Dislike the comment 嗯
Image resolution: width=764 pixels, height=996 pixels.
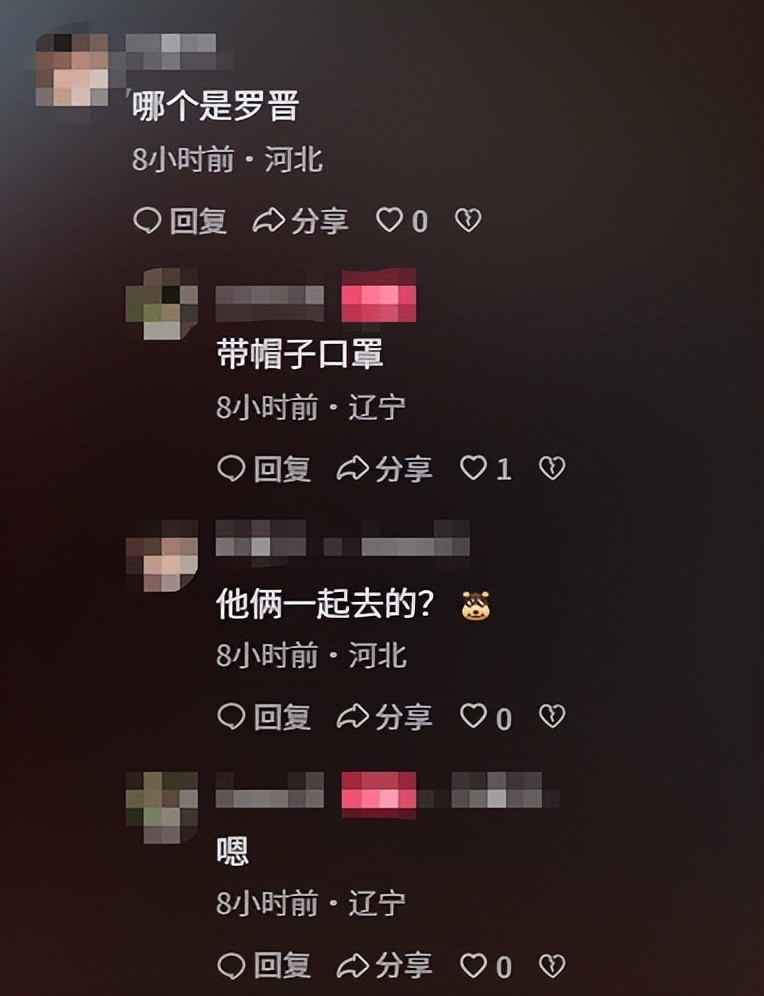click(x=552, y=966)
